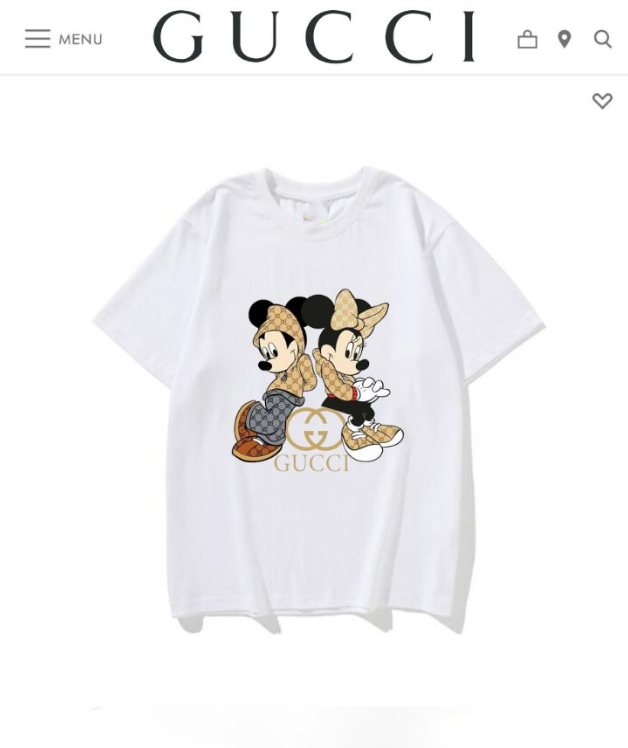The height and width of the screenshot is (748, 628).
Task: Tap the search magnifier icon
Action: [602, 39]
